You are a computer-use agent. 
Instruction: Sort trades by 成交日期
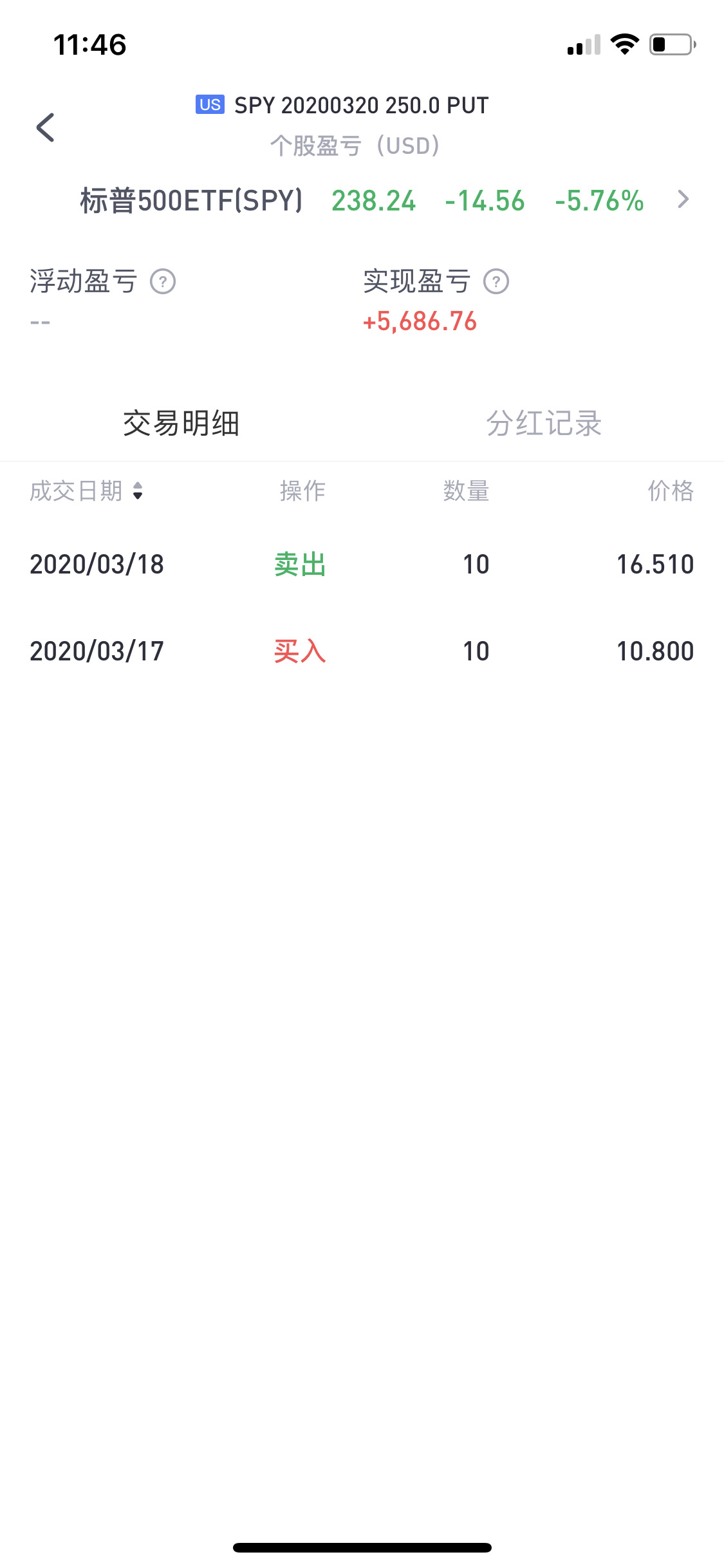(86, 491)
